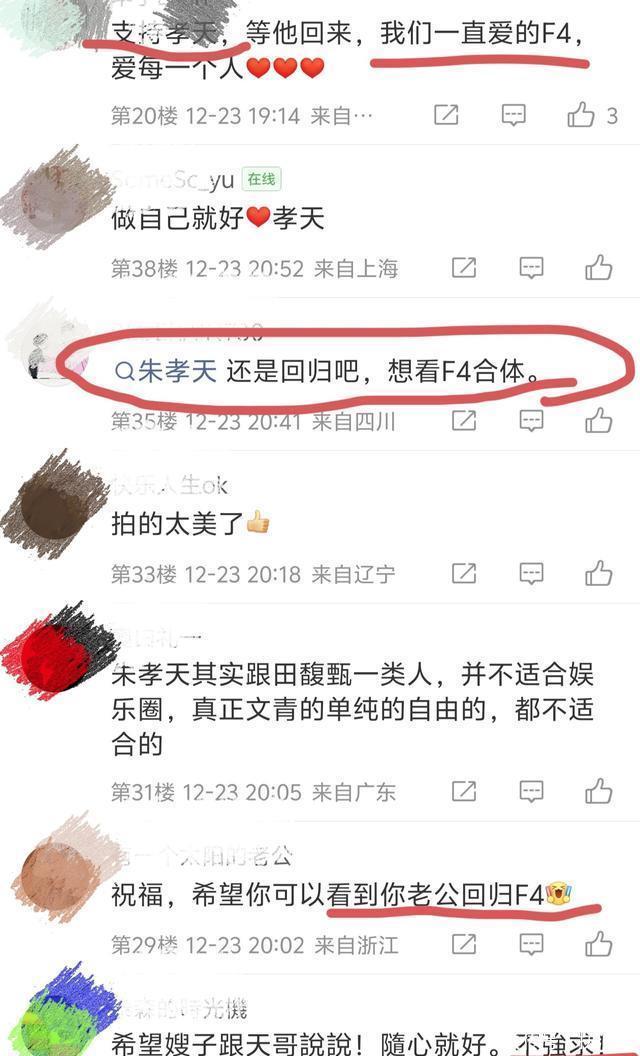Like the 拍的太美了 comment on 第33楼
Viewport: 640px width, 1056px height.
[598, 574]
